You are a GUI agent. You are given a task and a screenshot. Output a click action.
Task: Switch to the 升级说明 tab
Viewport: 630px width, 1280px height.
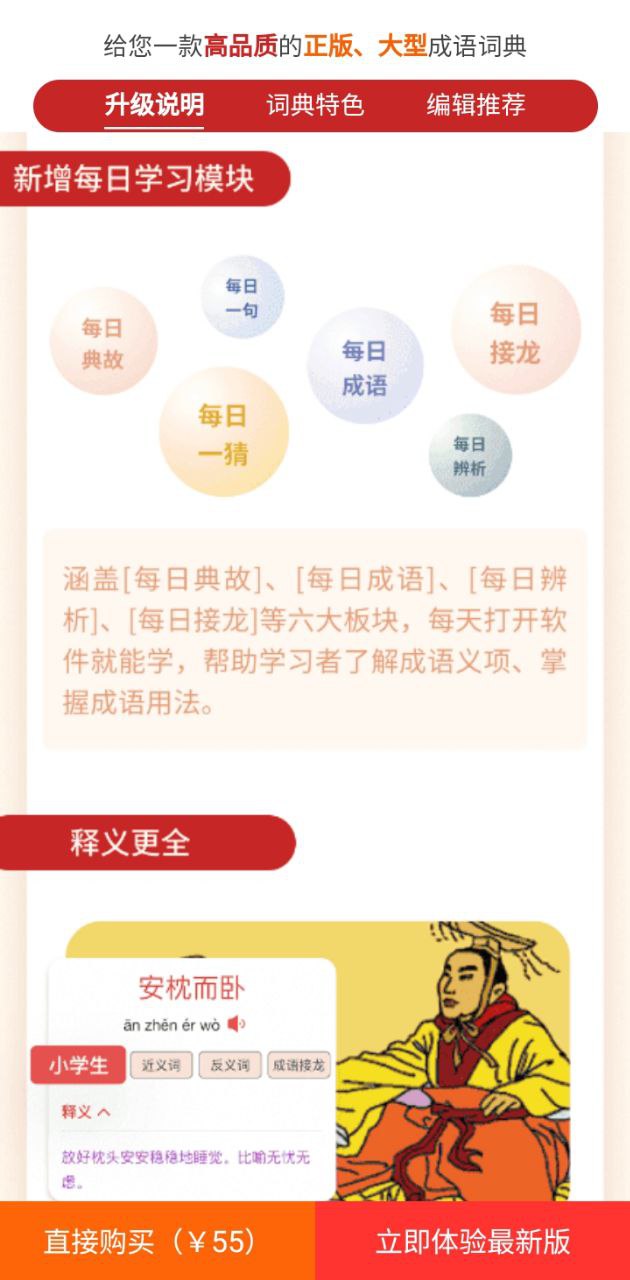[154, 105]
